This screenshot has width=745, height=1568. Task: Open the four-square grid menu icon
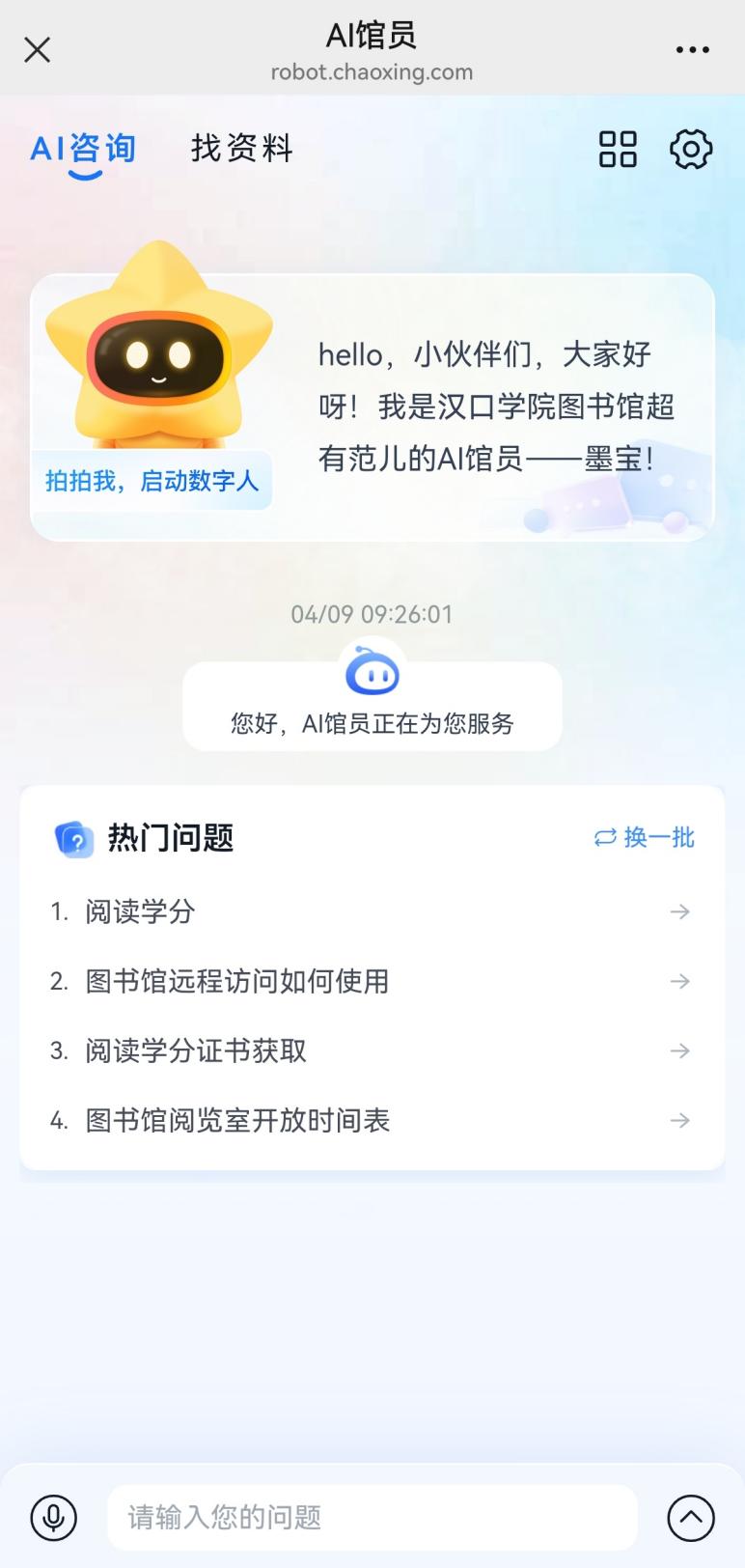click(618, 149)
